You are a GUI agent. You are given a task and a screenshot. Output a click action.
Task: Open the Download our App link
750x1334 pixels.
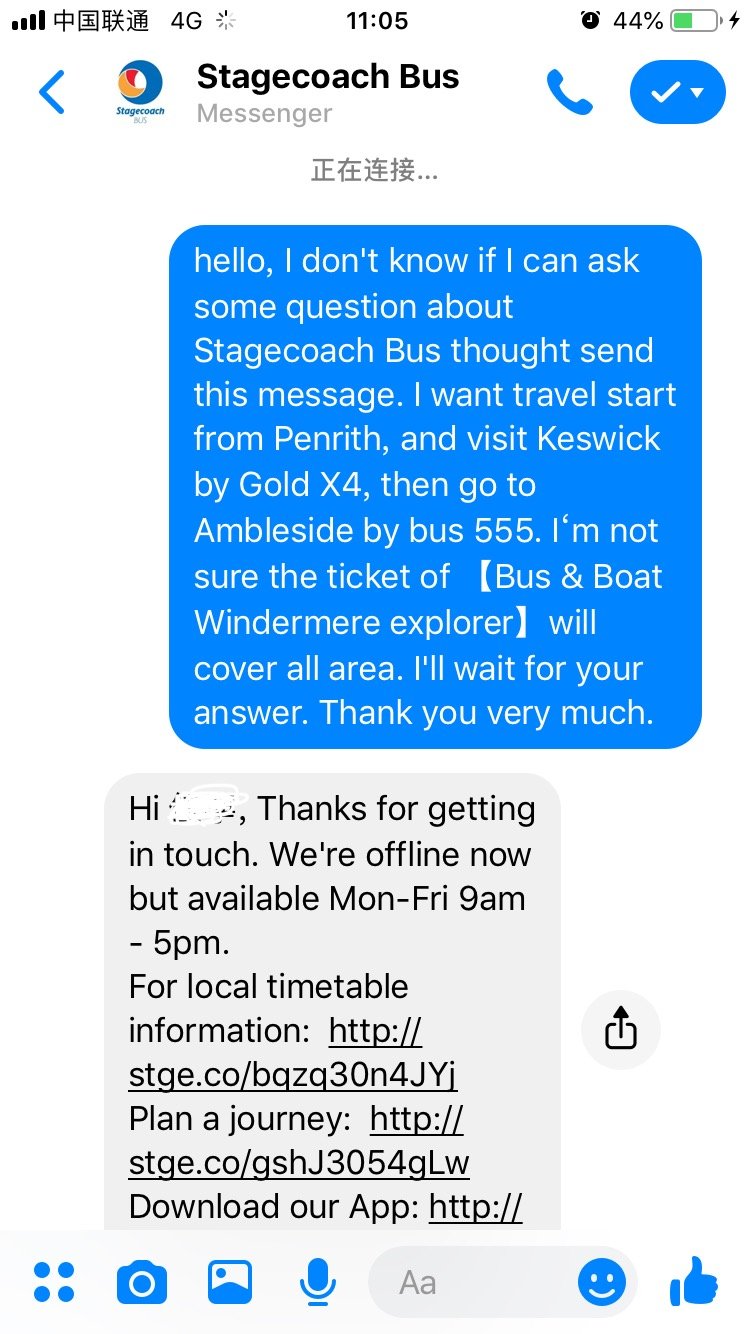click(x=475, y=1207)
